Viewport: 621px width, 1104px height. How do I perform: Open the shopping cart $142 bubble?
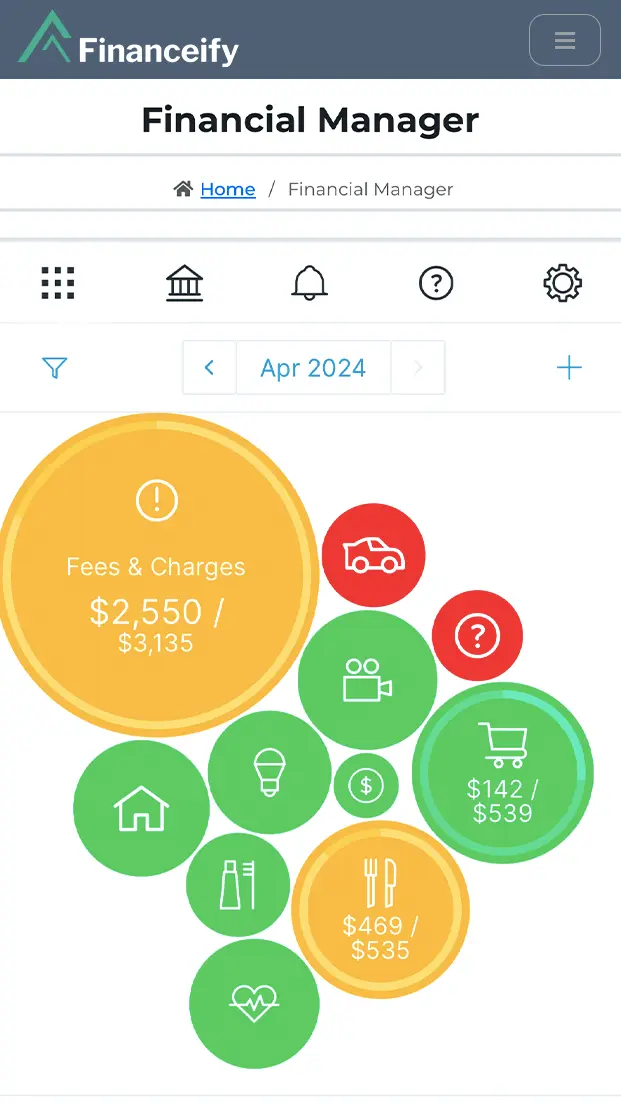(x=503, y=771)
